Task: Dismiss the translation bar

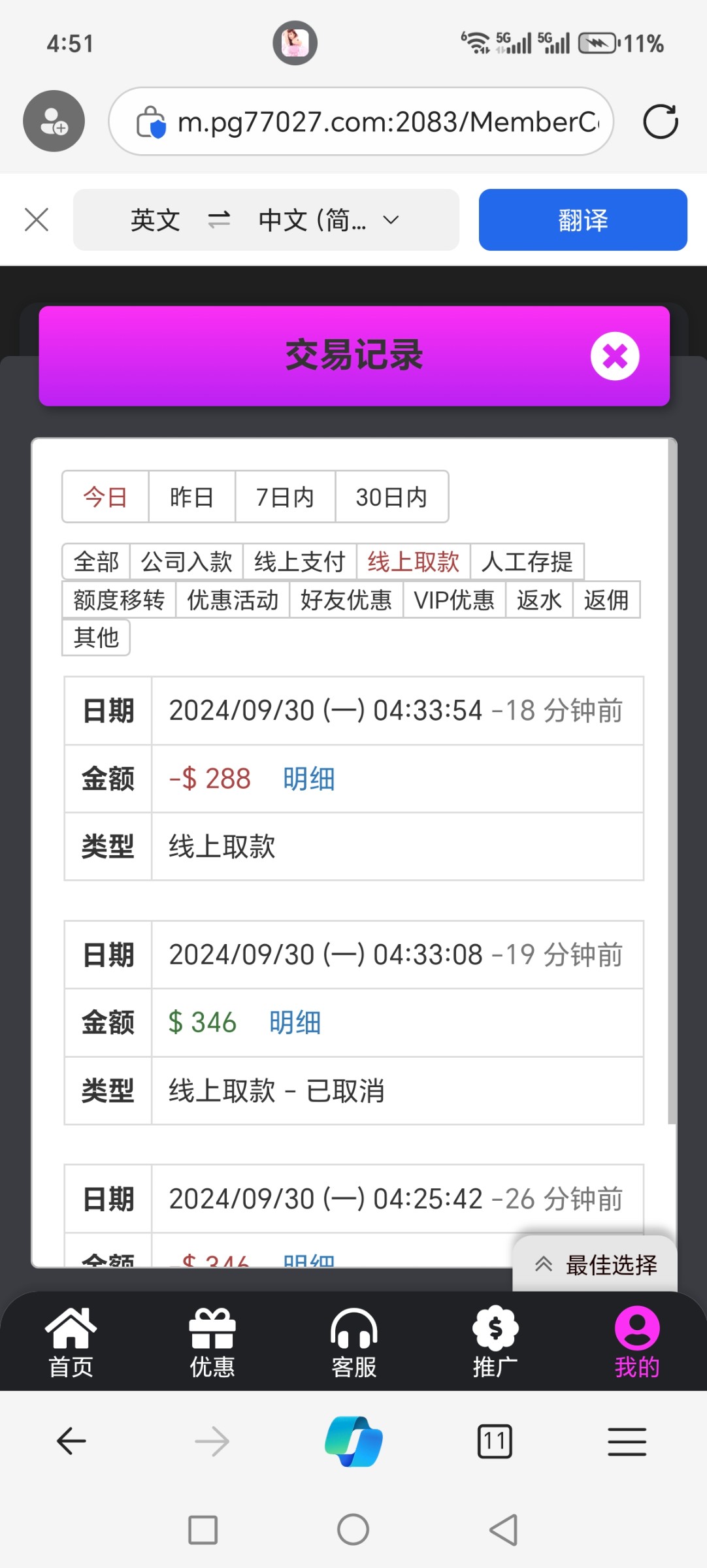Action: click(37, 220)
